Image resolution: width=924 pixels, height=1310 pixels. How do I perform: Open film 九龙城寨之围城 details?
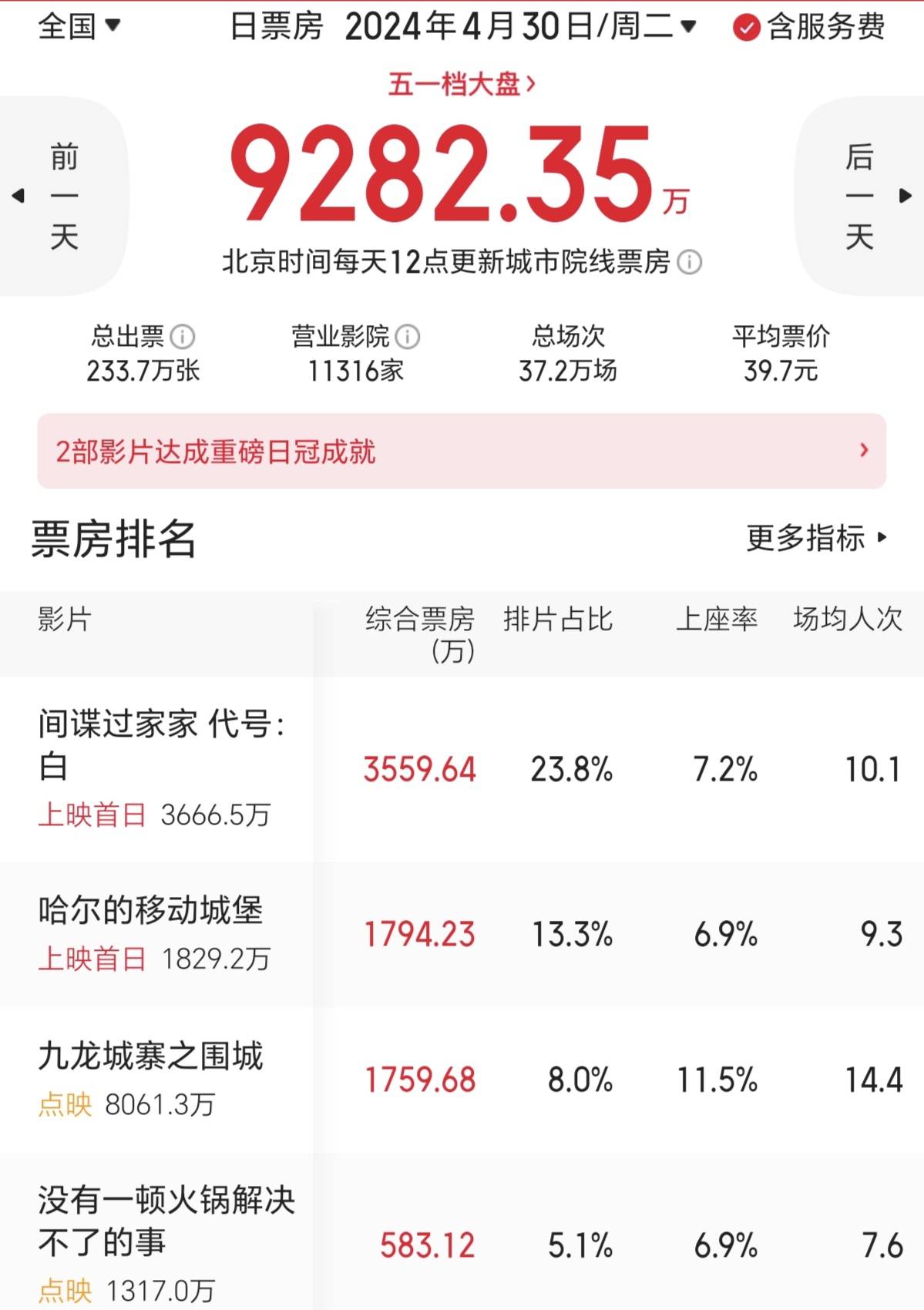click(x=151, y=1056)
